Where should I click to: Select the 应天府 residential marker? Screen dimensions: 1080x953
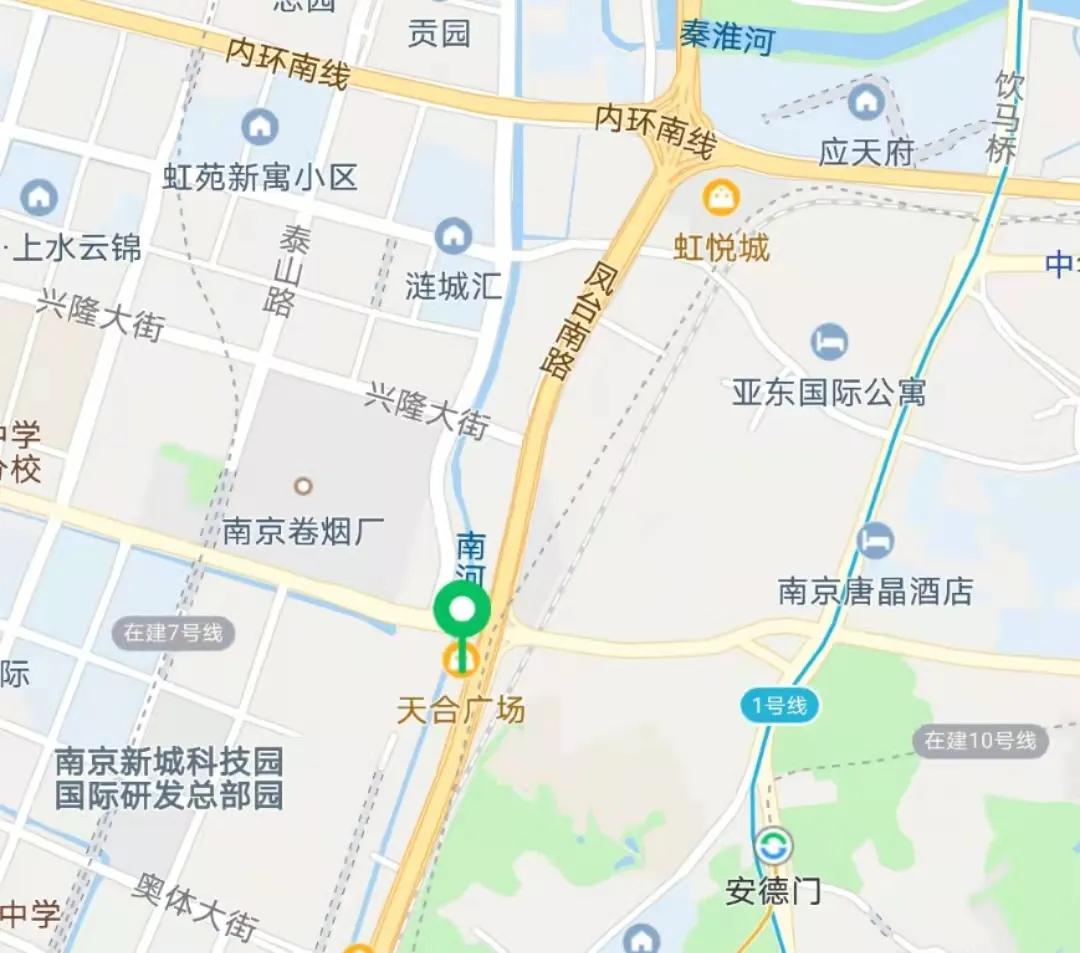[866, 102]
